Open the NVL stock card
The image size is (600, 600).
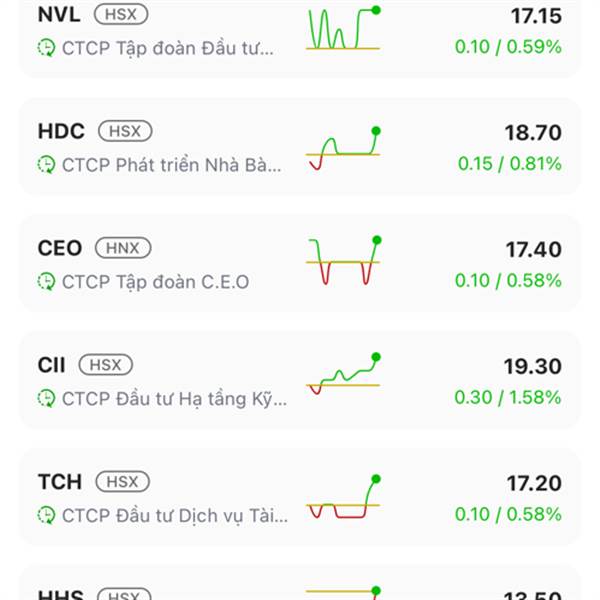point(300,32)
